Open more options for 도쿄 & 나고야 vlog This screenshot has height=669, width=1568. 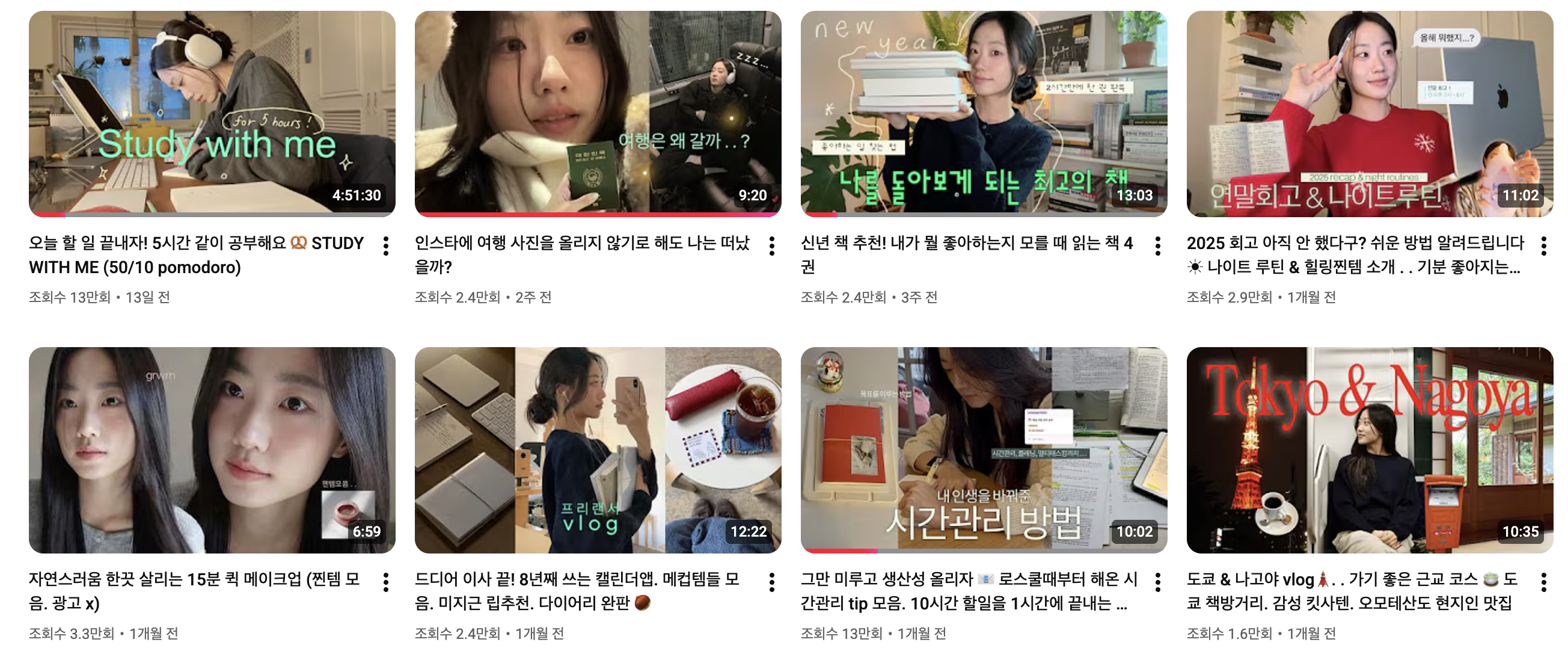click(x=1544, y=582)
